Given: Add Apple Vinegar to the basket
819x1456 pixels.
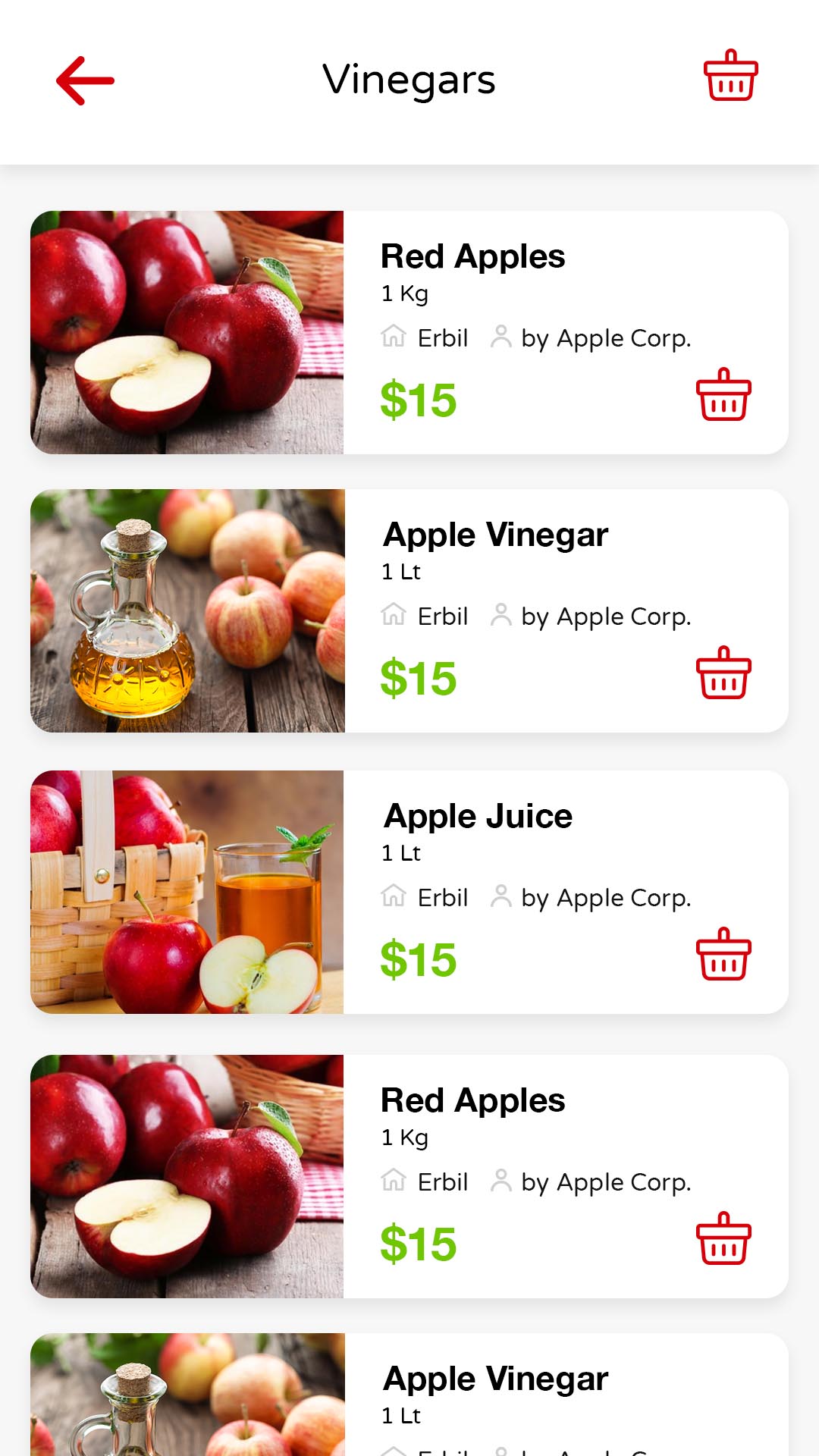Looking at the screenshot, I should click(x=723, y=673).
